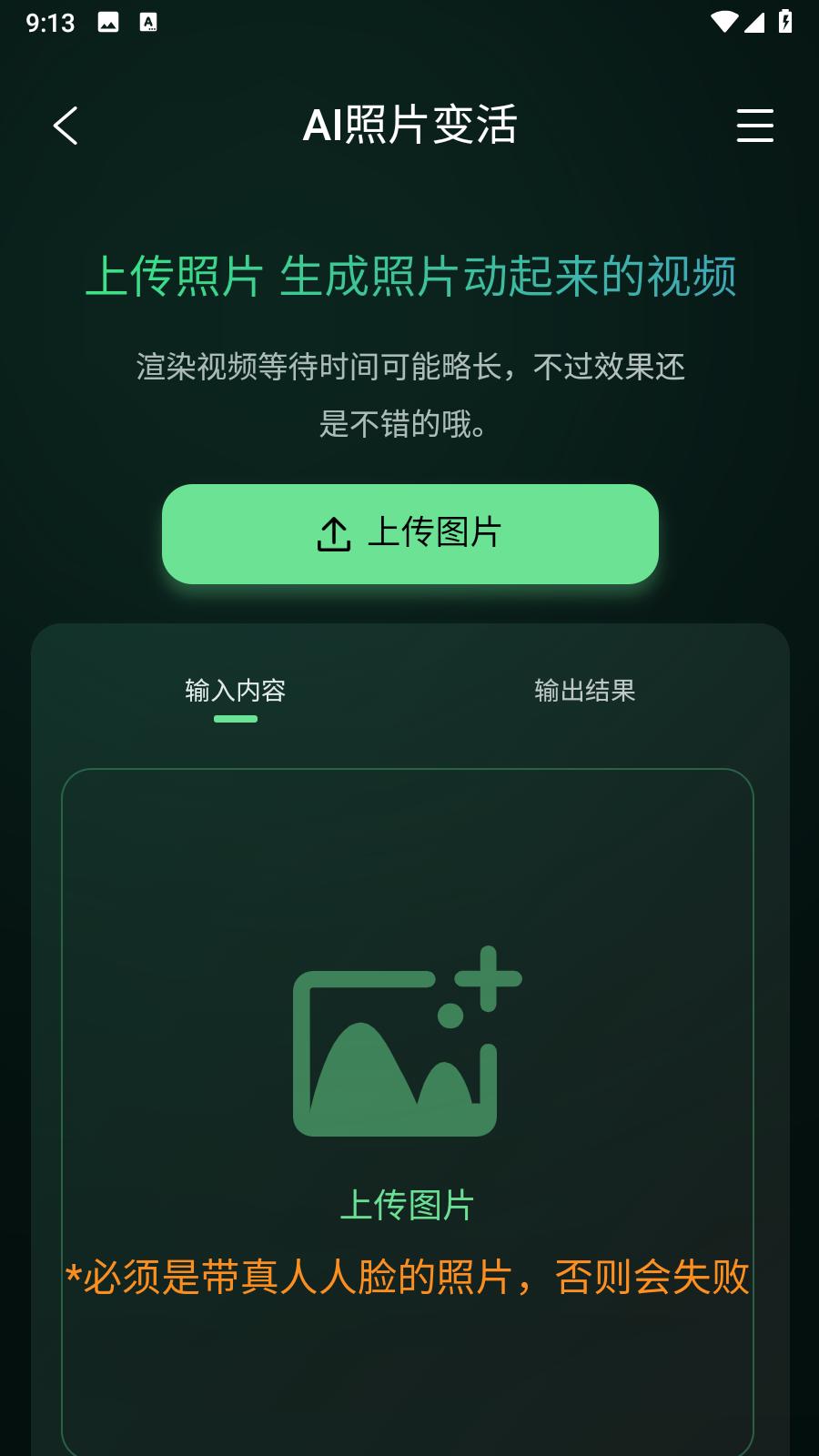This screenshot has height=1456, width=819.
Task: Tap the AI照片变活 title text
Action: 409,126
